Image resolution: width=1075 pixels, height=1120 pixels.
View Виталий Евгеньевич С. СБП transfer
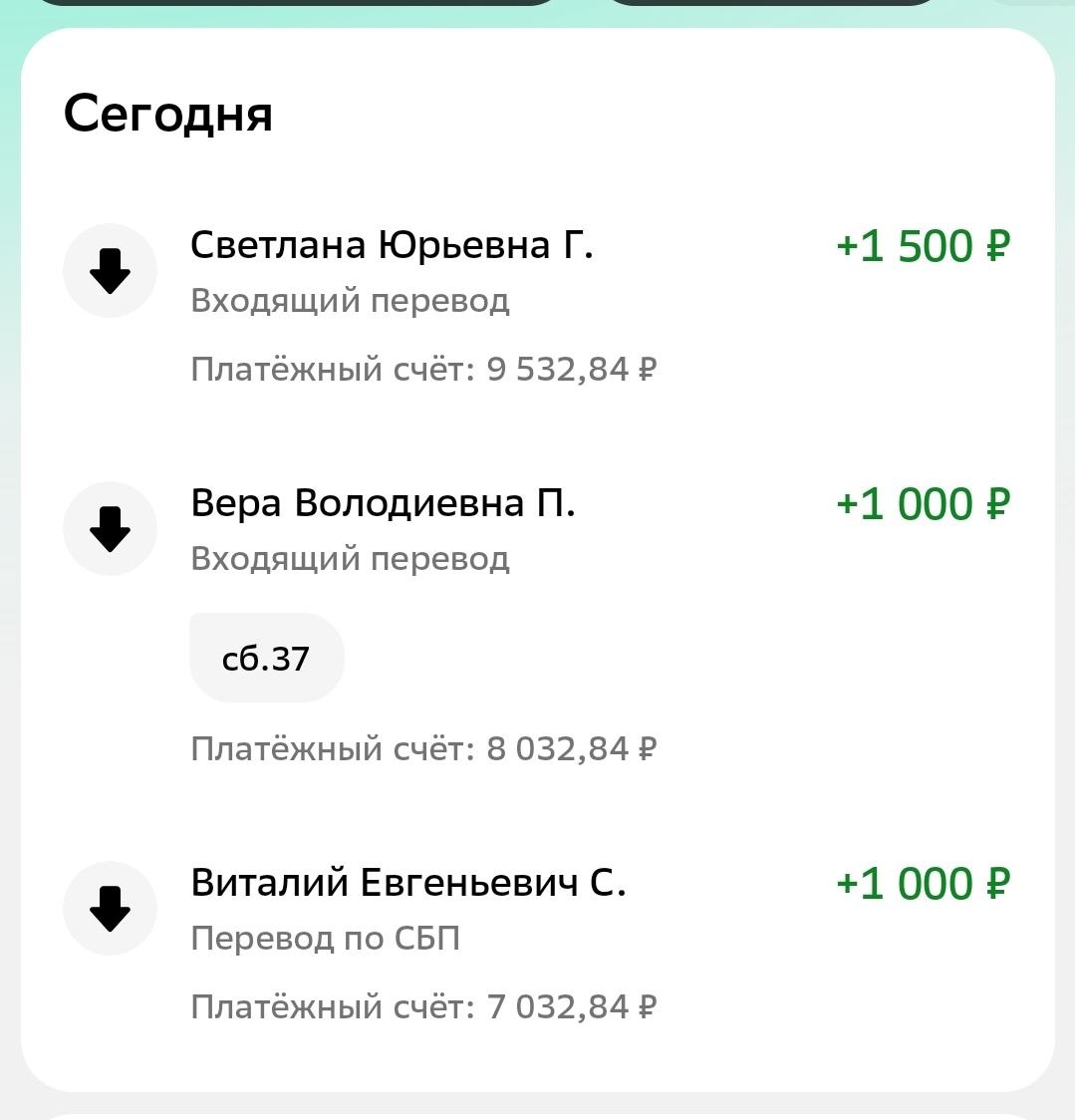point(407,884)
